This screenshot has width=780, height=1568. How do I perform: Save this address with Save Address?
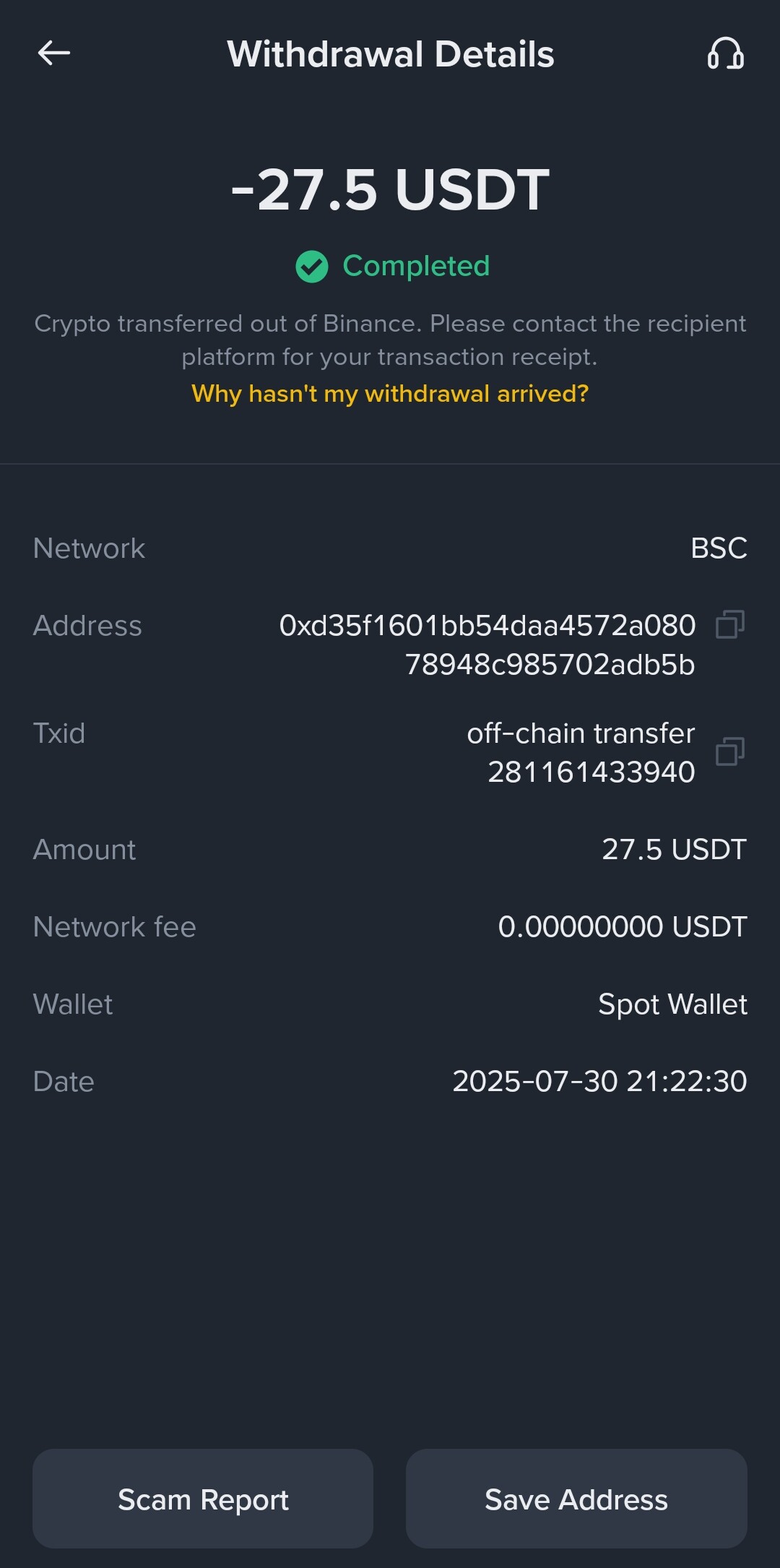pos(576,1499)
